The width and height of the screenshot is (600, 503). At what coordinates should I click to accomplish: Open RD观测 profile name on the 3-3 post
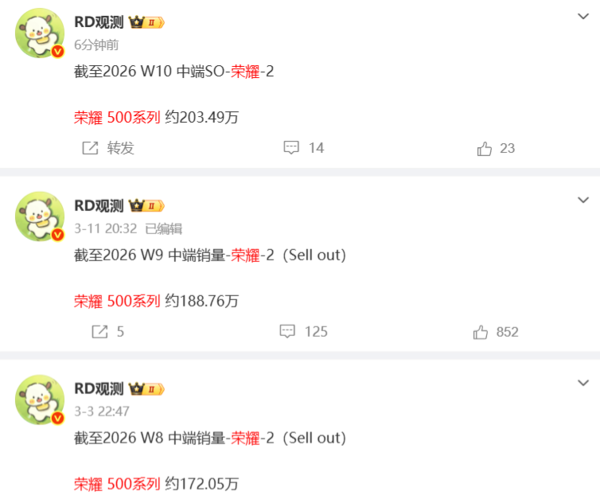(98, 389)
